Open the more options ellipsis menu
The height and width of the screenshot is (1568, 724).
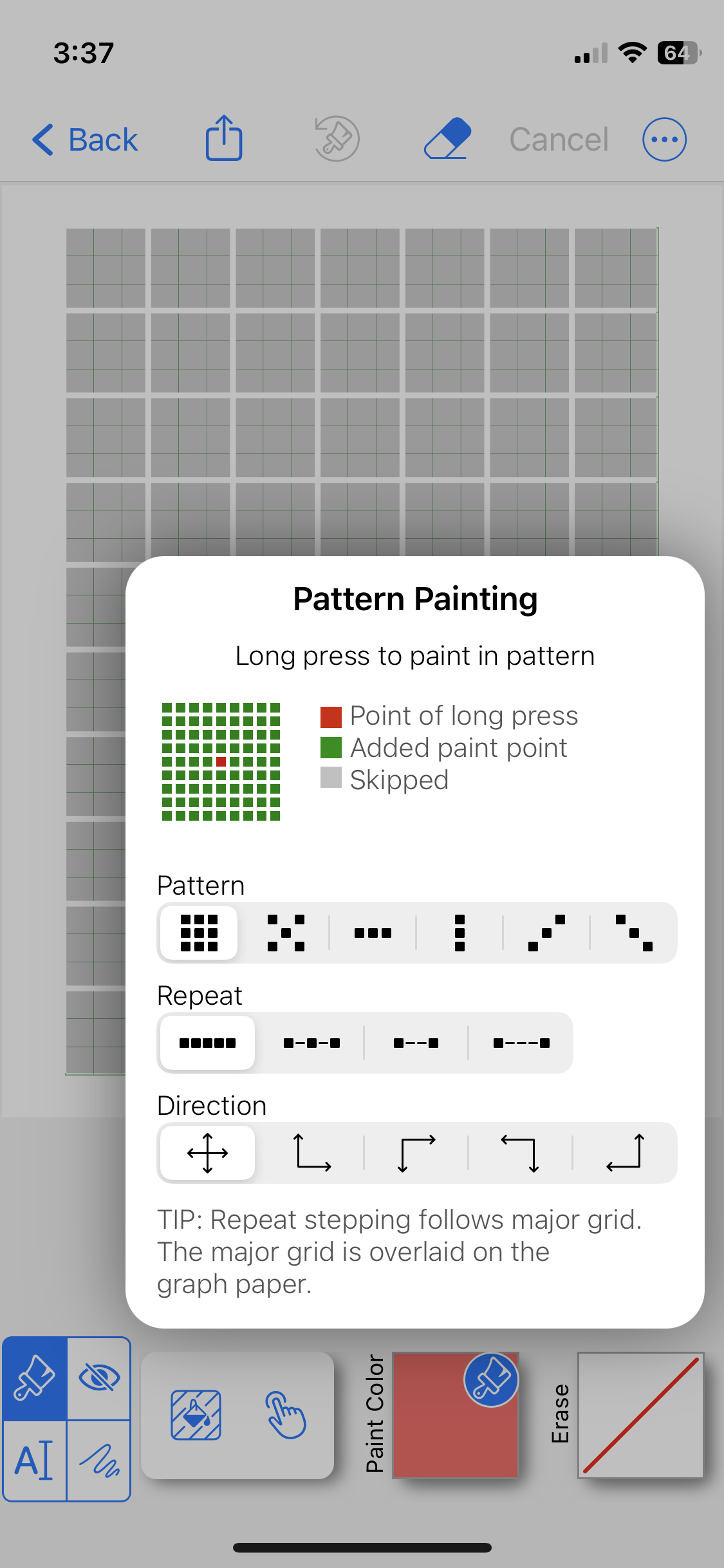(x=665, y=139)
